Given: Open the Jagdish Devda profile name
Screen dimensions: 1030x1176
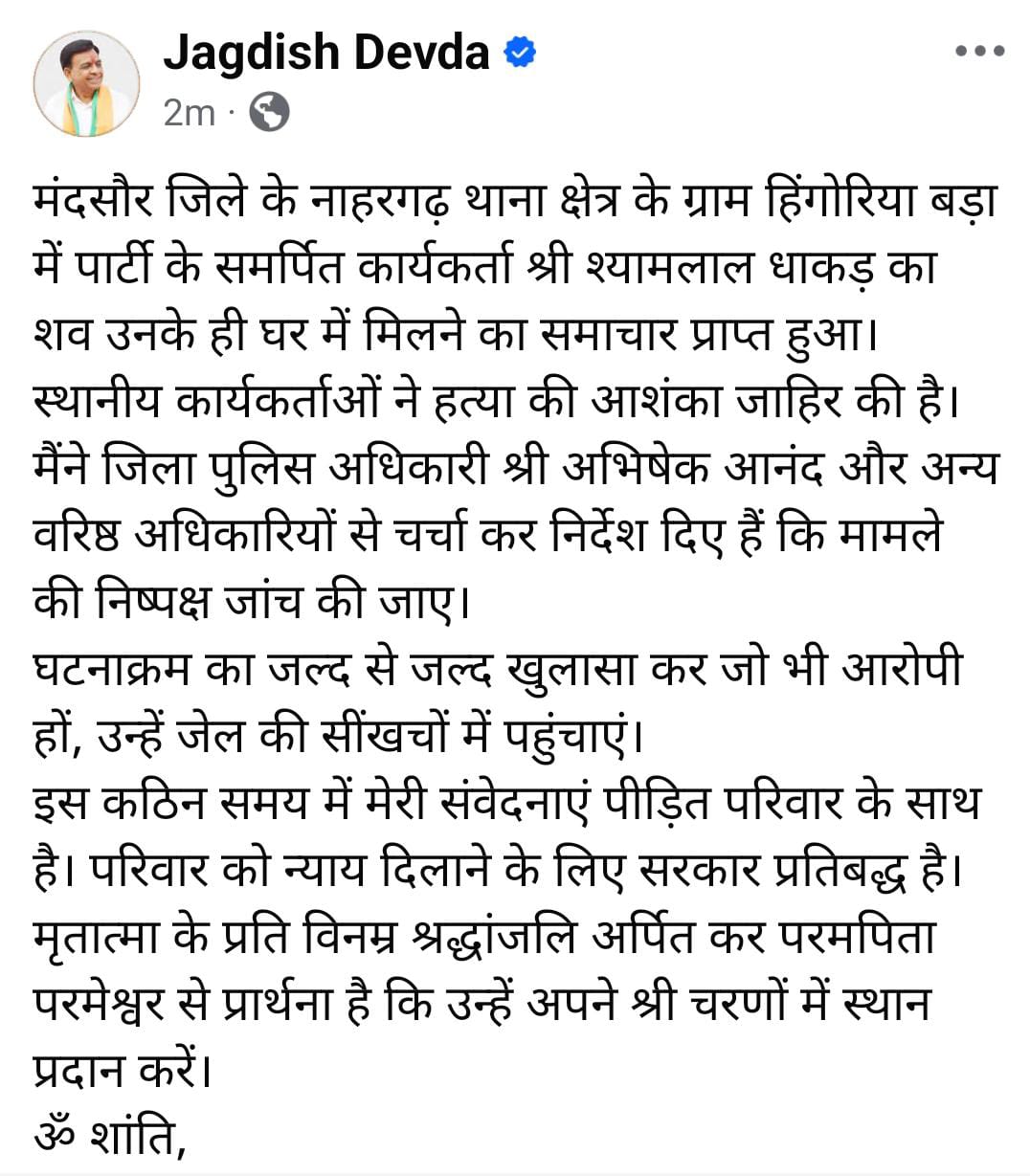Looking at the screenshot, I should [326, 53].
